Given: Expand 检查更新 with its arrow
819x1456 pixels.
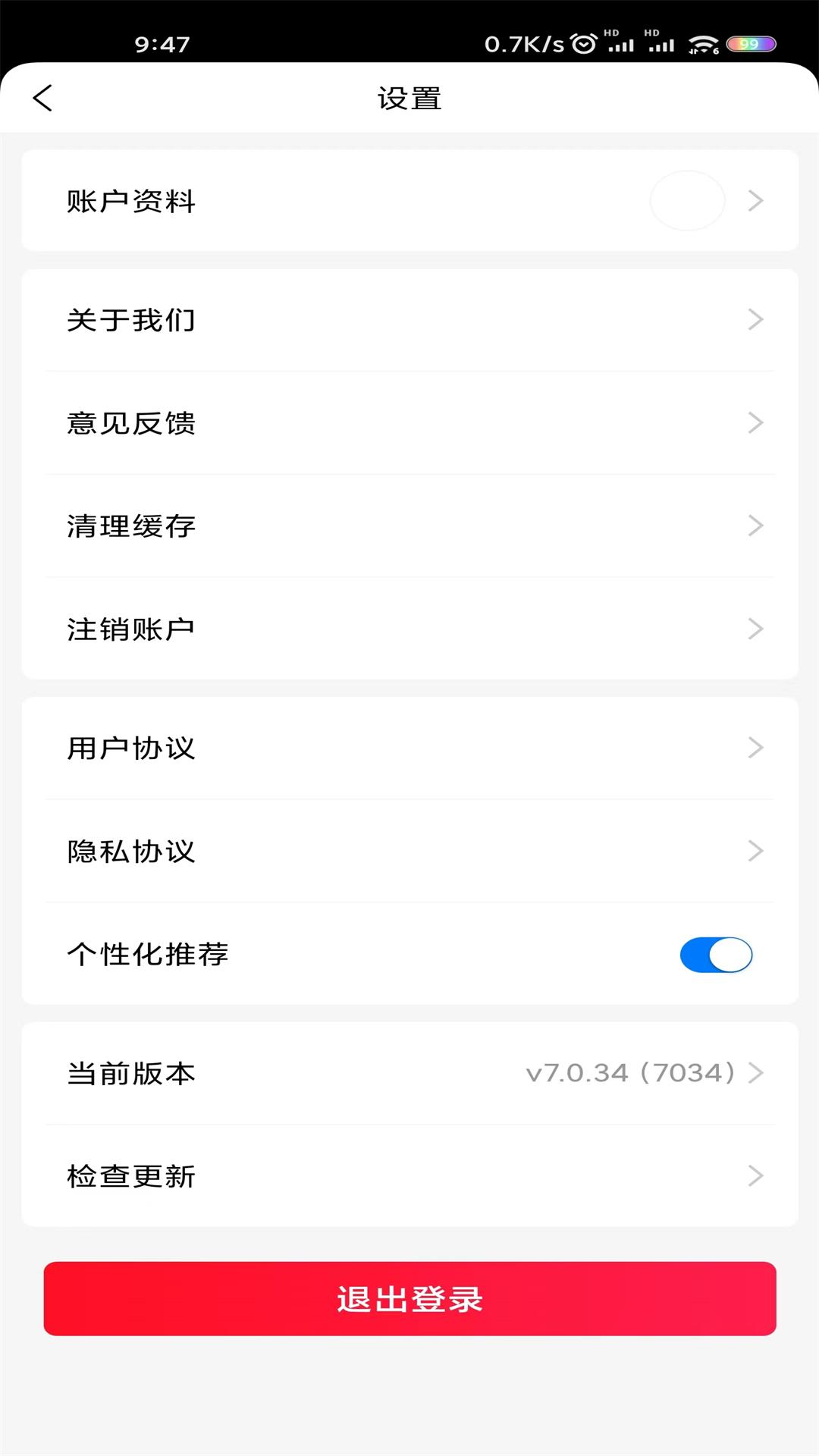Looking at the screenshot, I should [x=755, y=1176].
